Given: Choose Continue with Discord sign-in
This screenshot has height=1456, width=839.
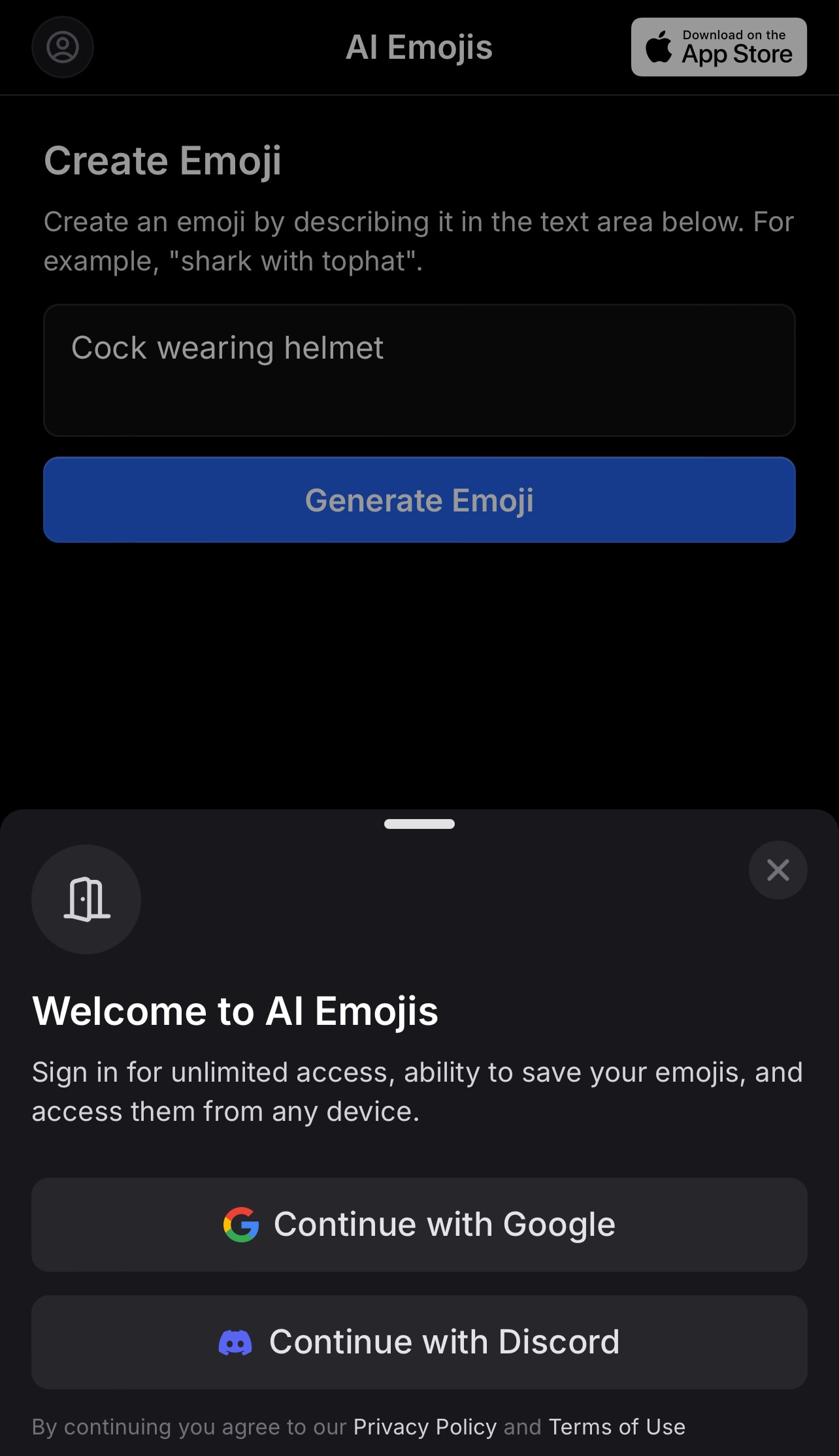Looking at the screenshot, I should point(419,1342).
